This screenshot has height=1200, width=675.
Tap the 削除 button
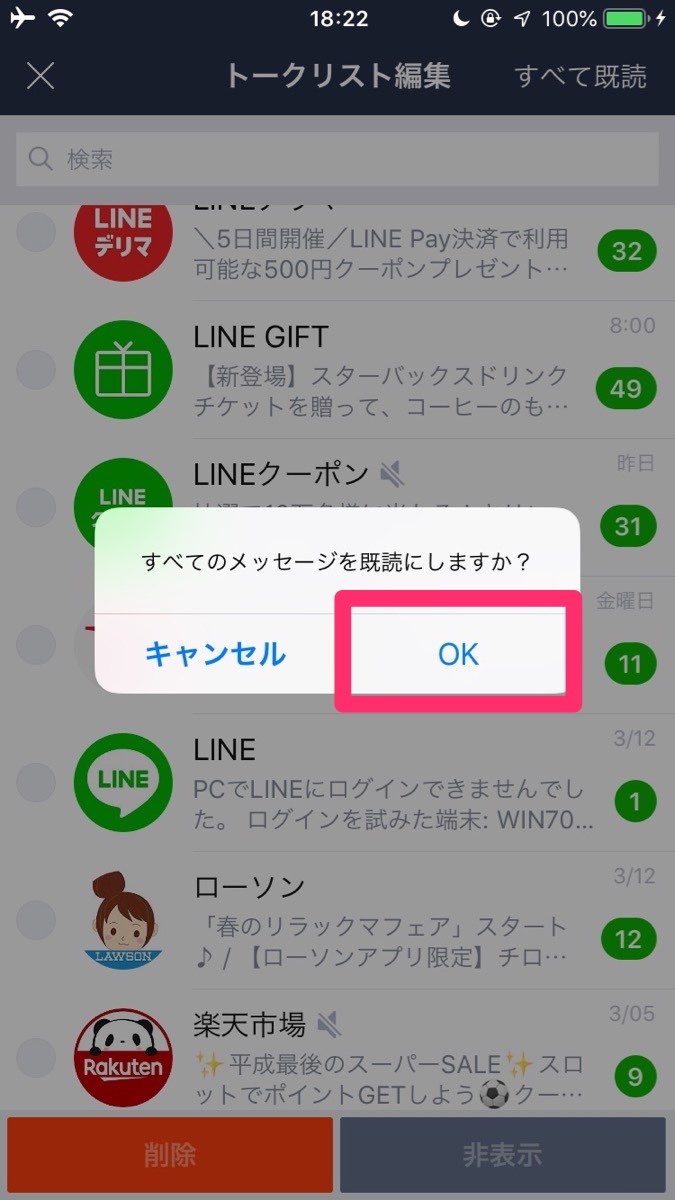point(170,1155)
